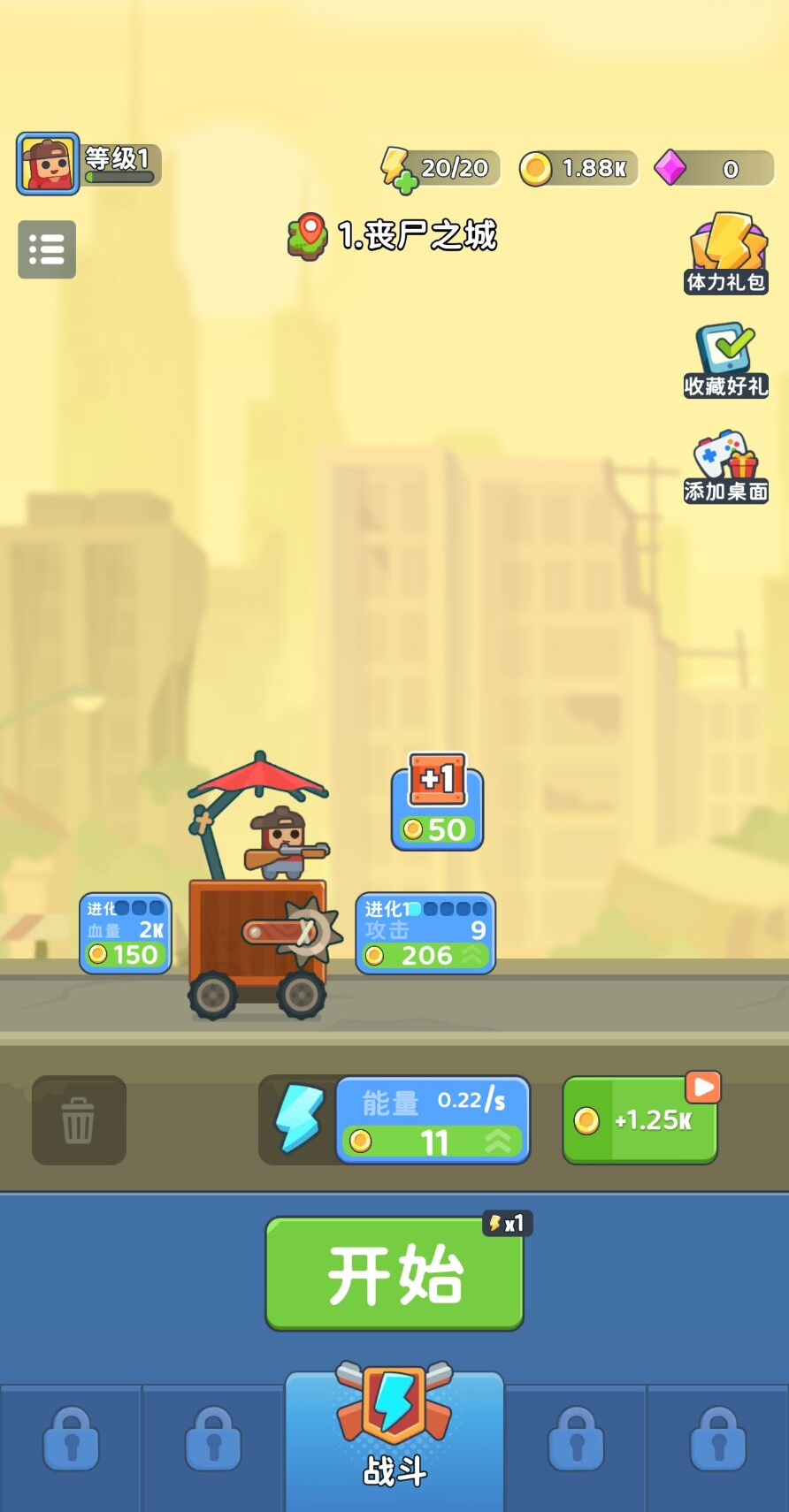The height and width of the screenshot is (1512, 789).
Task: Open the gold coin balance
Action: pyautogui.click(x=578, y=168)
